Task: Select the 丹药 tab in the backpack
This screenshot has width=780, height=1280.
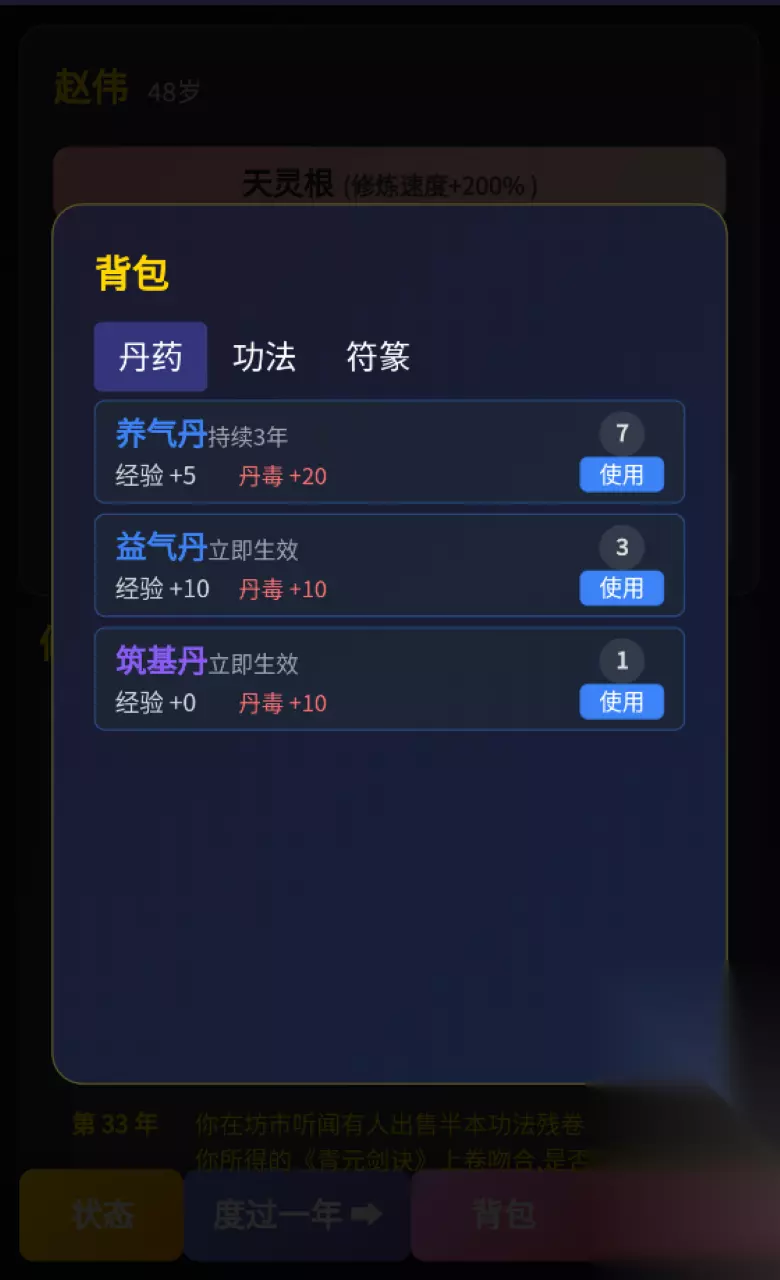Action: [150, 357]
